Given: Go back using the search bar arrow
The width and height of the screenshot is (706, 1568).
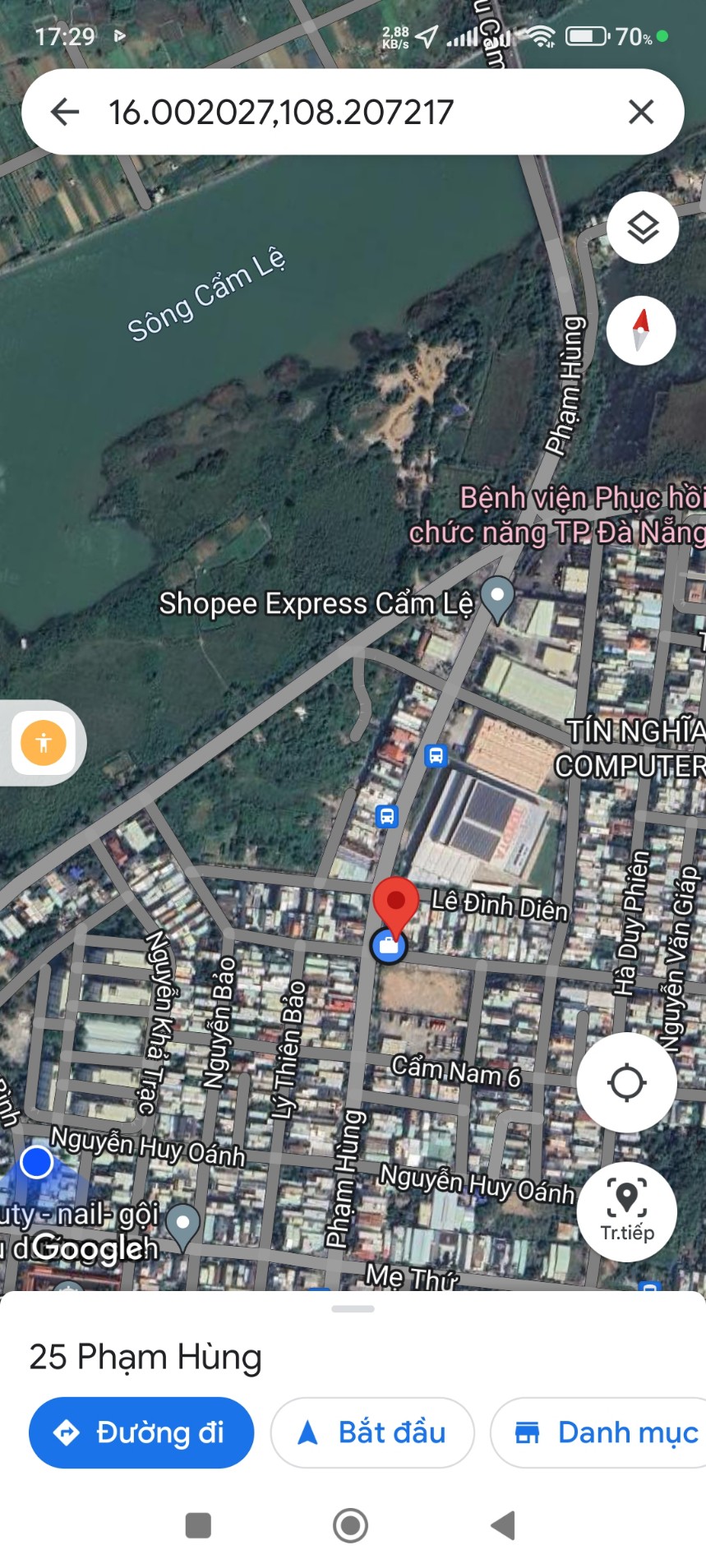Looking at the screenshot, I should pos(65,112).
